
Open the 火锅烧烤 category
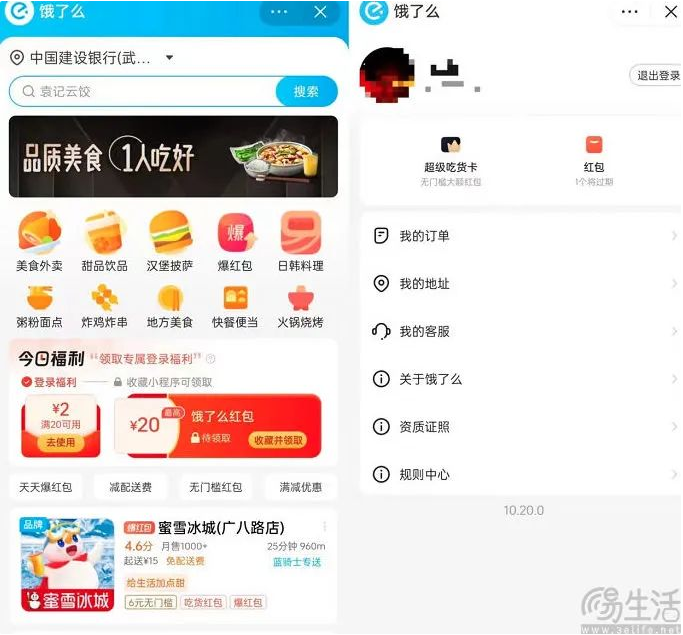pyautogui.click(x=300, y=306)
